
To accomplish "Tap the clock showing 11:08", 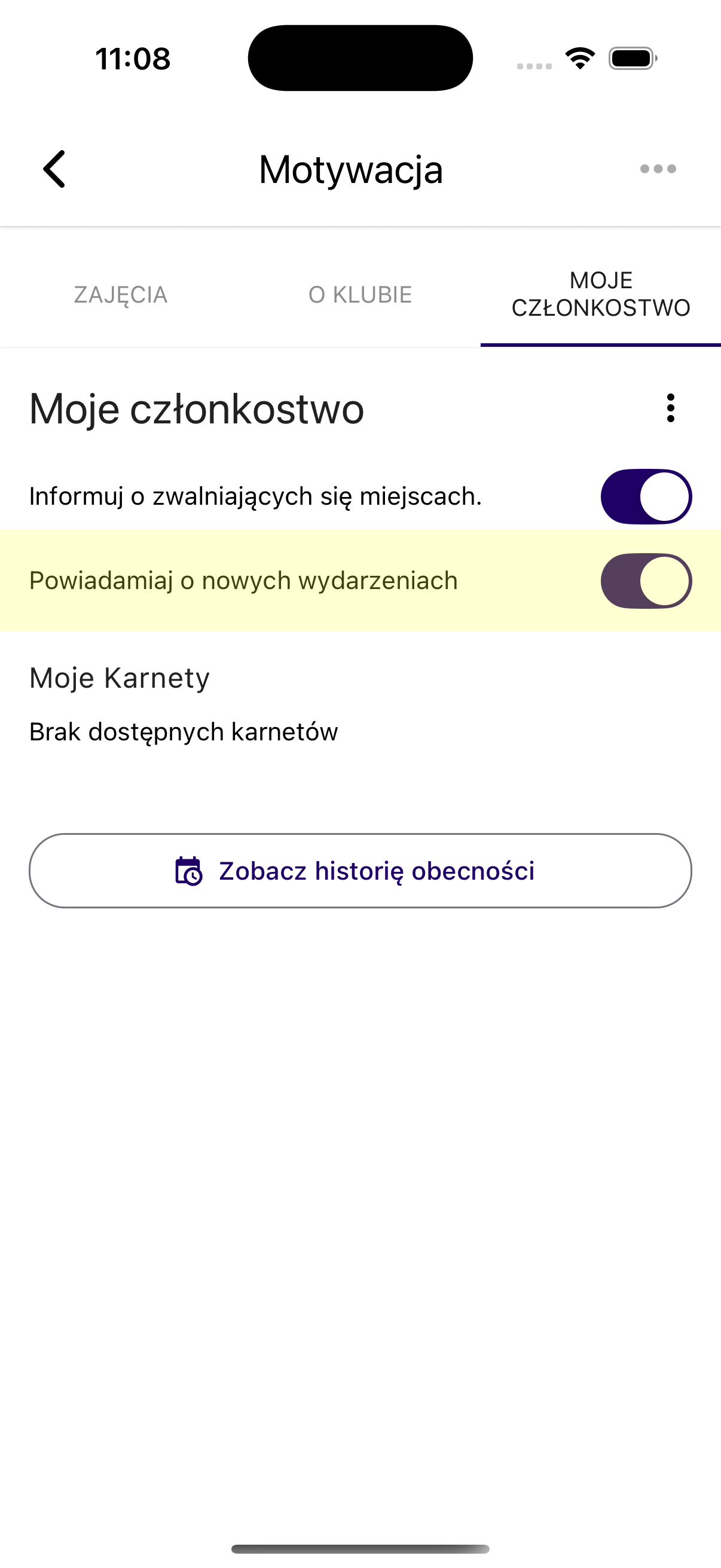I will (x=133, y=58).
